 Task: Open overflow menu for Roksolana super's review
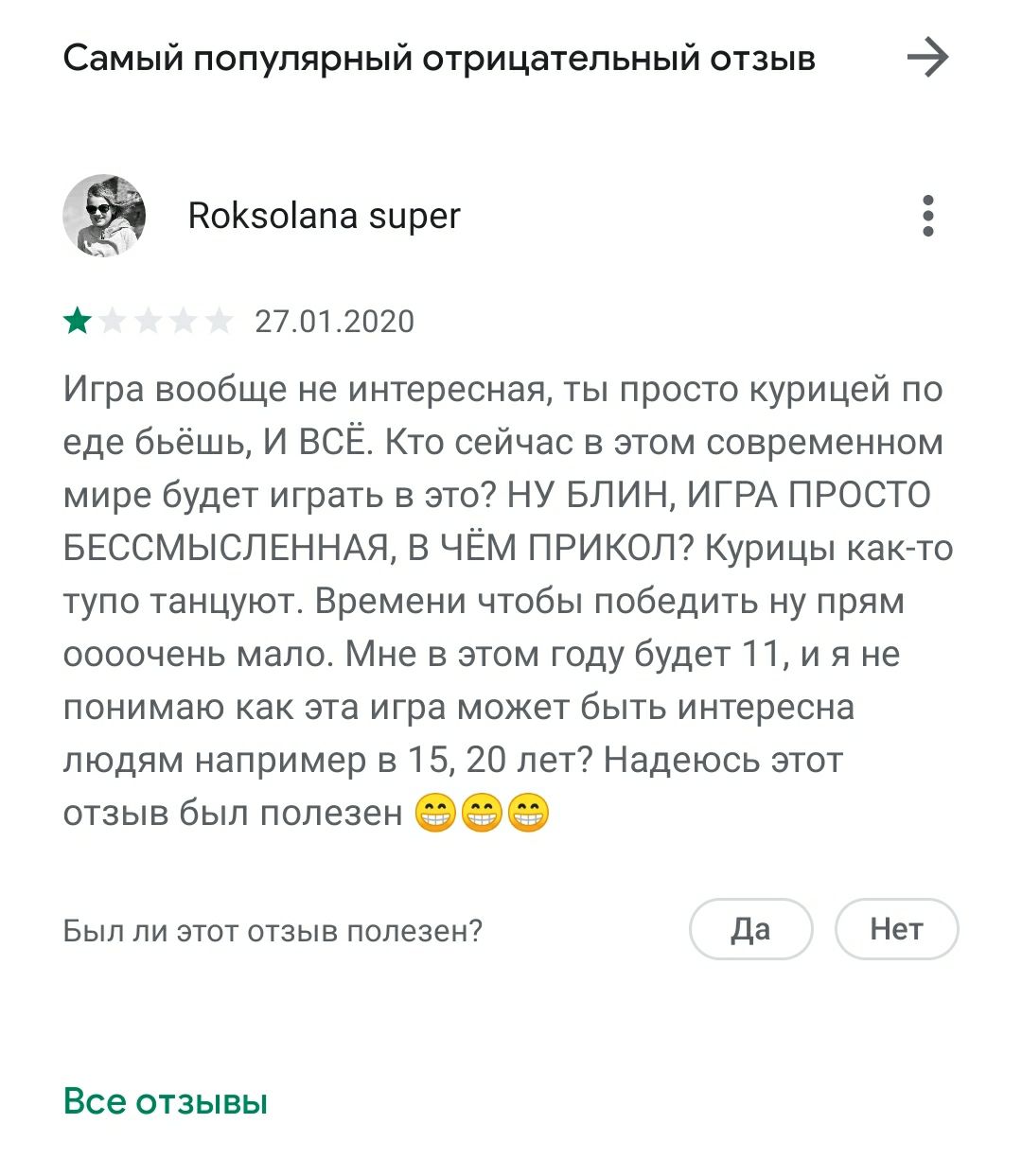[927, 216]
